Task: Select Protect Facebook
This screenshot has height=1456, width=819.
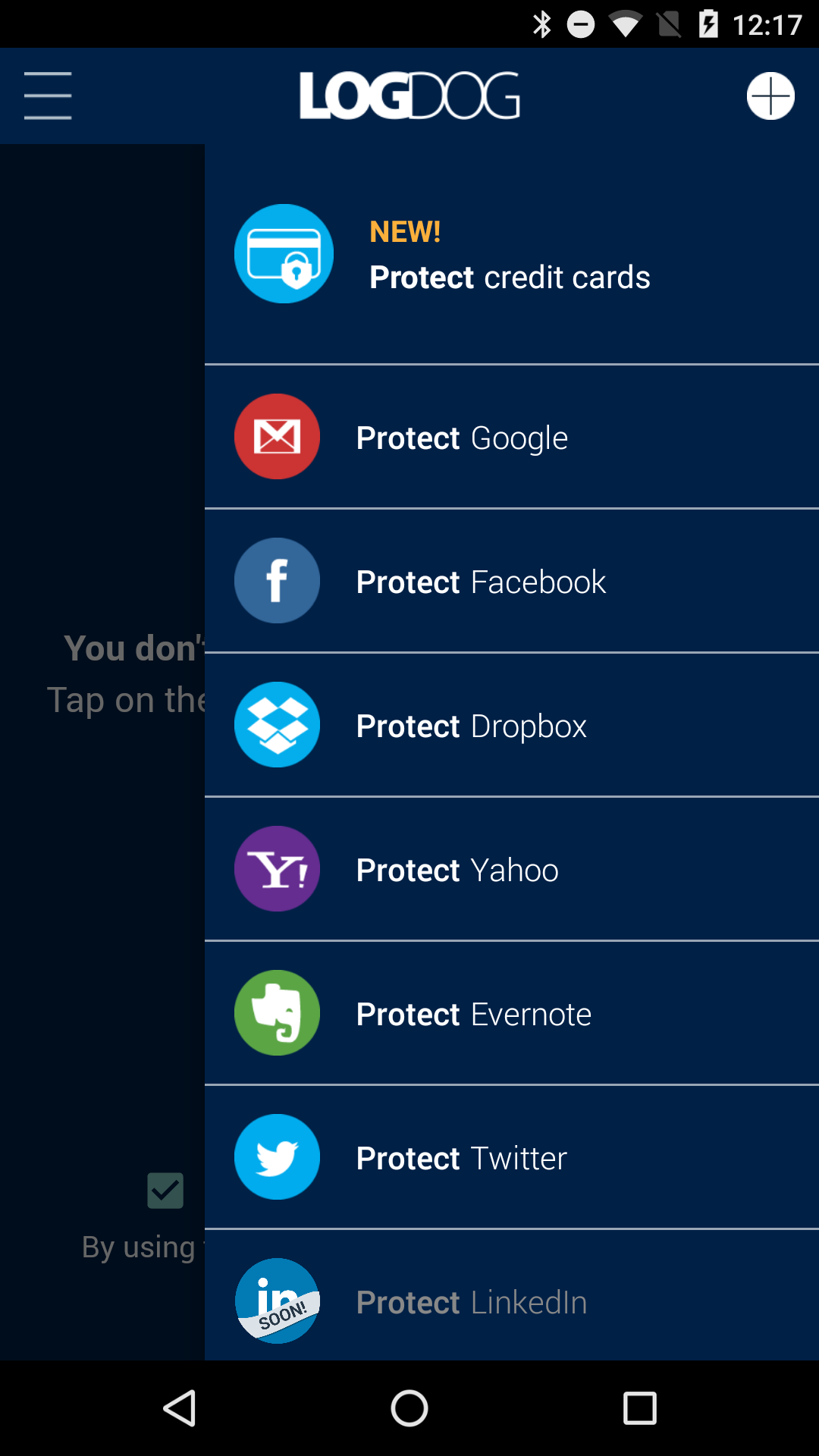Action: coord(512,581)
